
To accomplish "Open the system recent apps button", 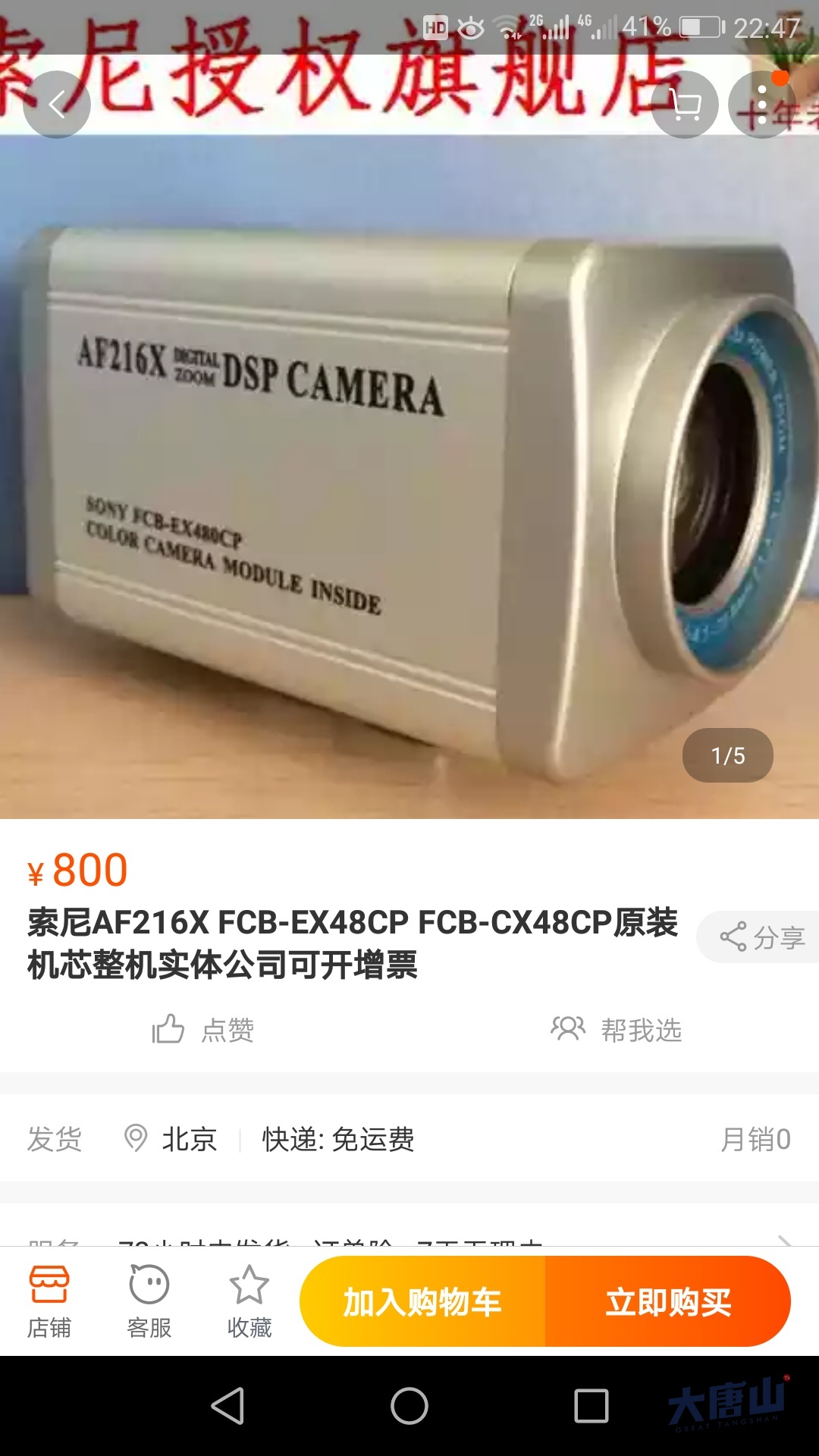I will (x=591, y=1407).
